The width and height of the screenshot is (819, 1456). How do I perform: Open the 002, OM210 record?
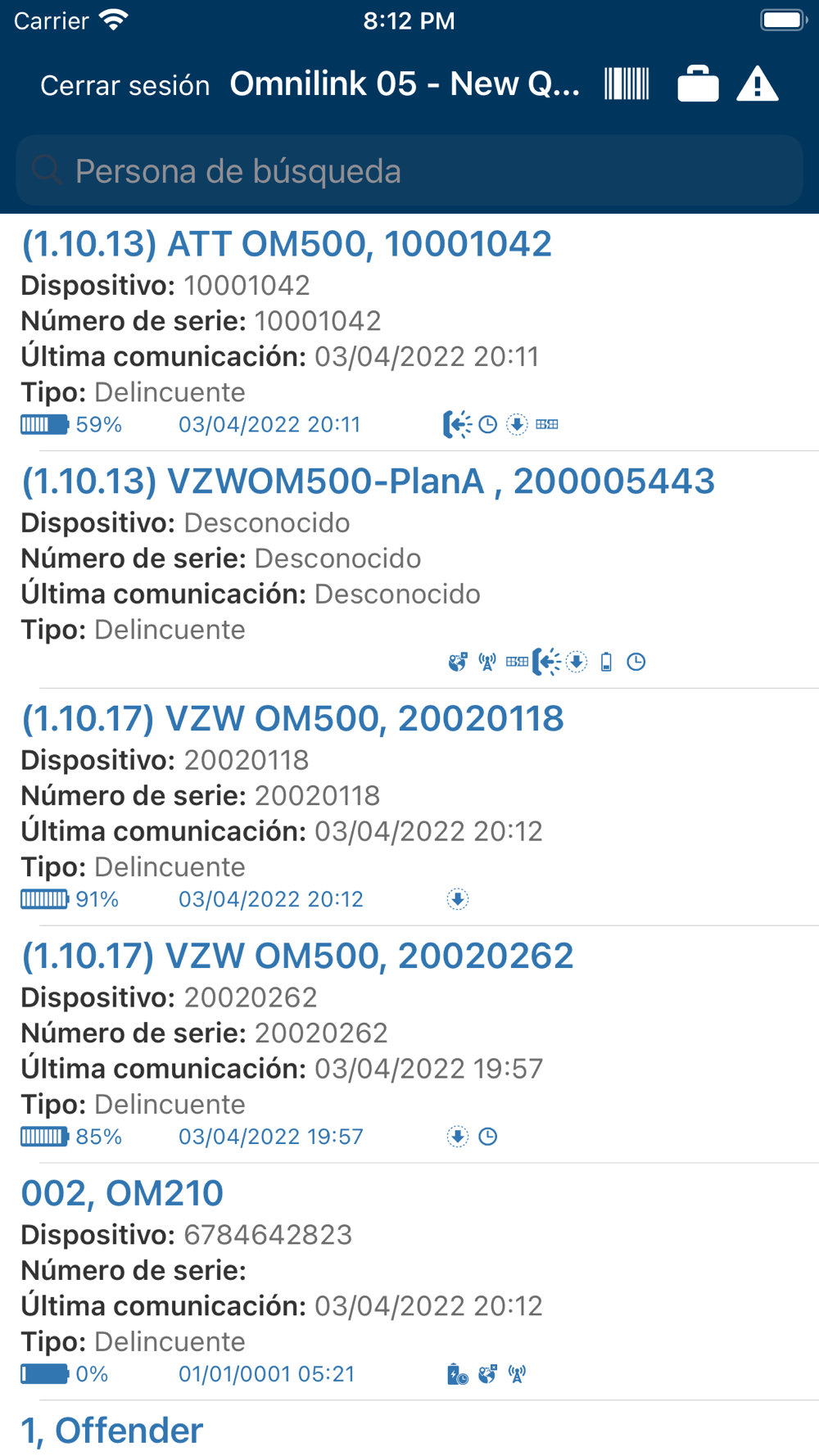click(409, 1282)
